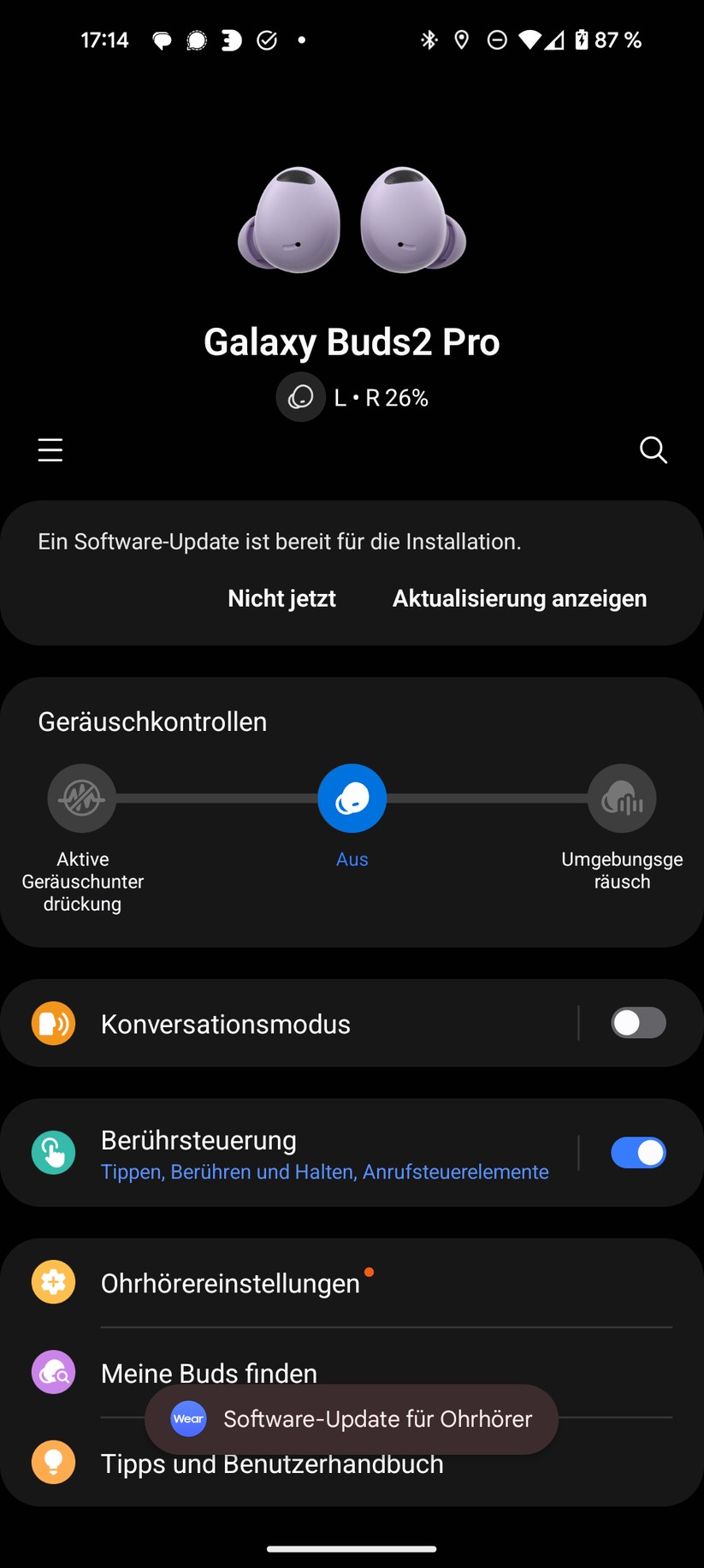Open Tippen, Berühren und Halten link
Screen dimensions: 704x1568
coord(323,1172)
